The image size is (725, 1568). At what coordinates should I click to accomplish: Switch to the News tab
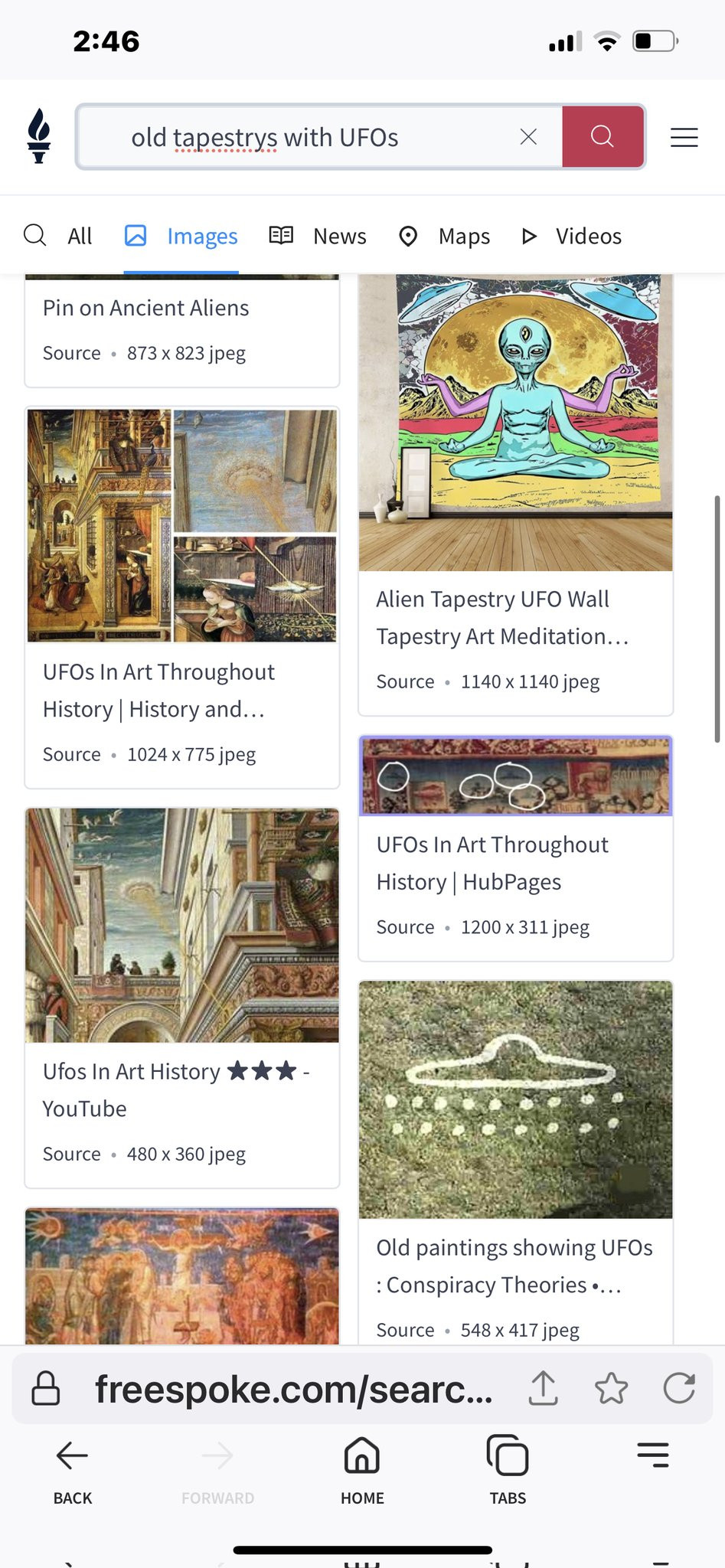coord(318,236)
